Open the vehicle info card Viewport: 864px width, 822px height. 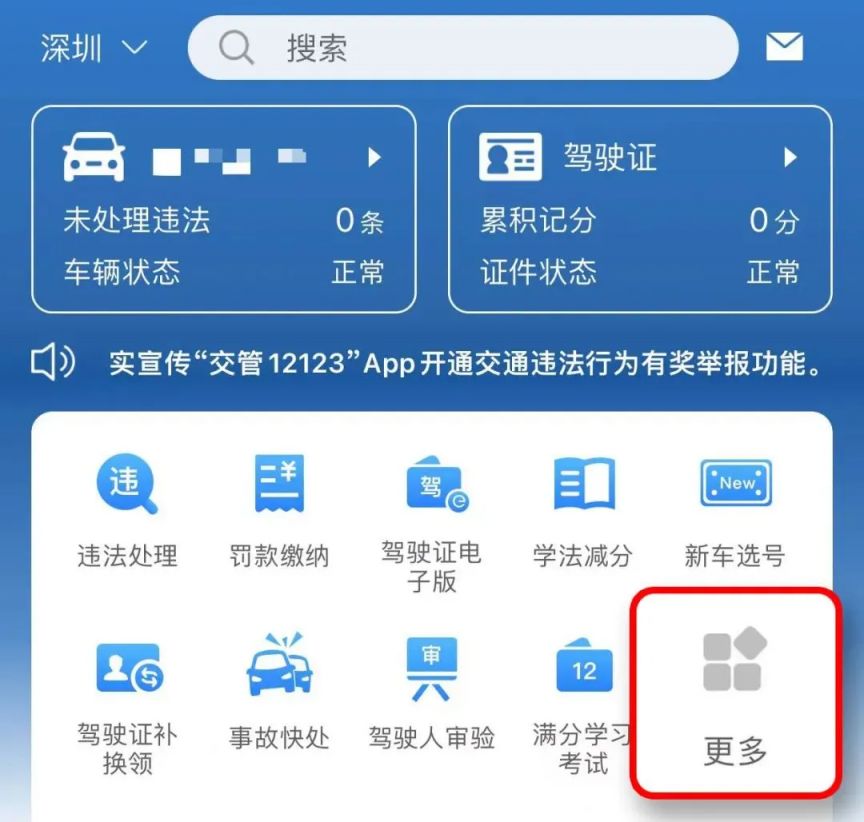[x=224, y=209]
